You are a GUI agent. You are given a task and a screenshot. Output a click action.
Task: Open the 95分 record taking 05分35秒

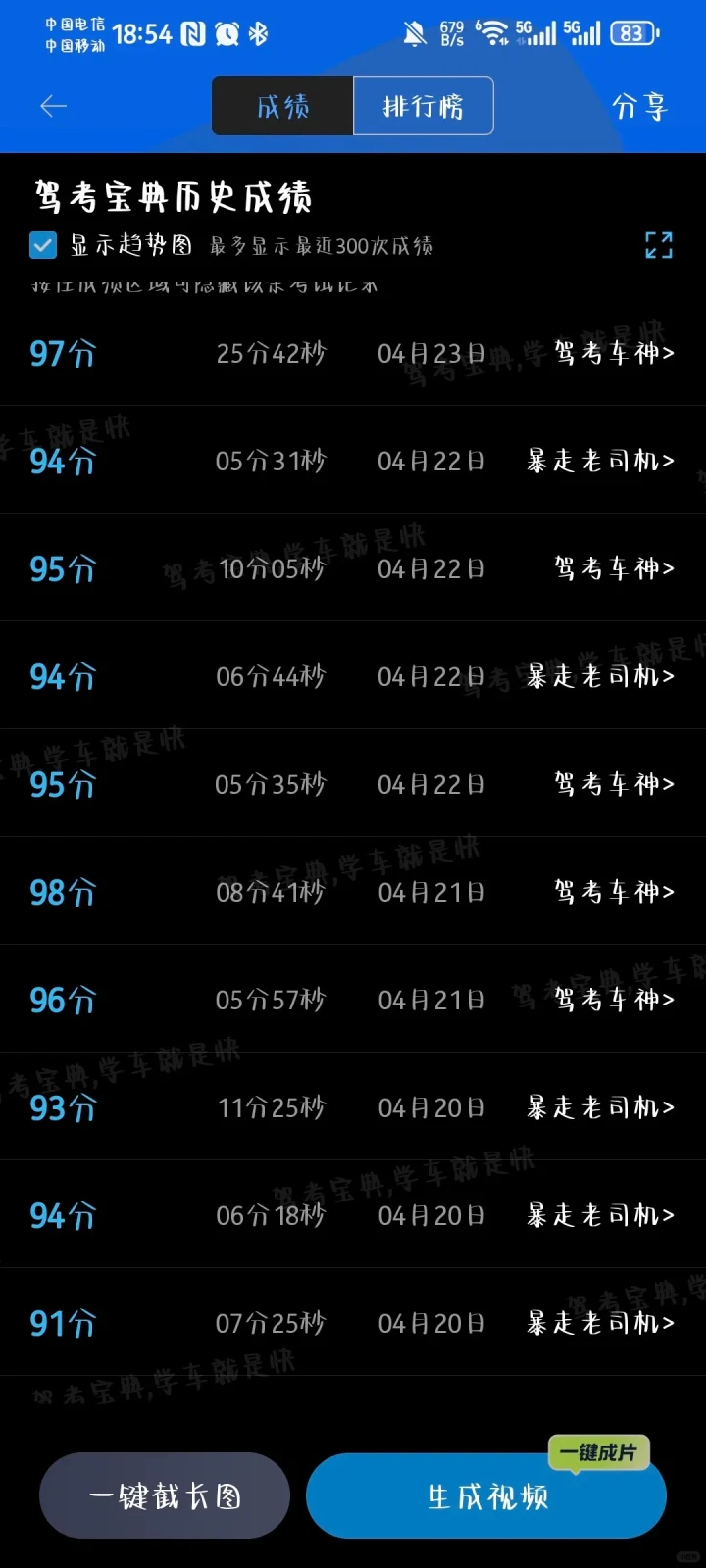tap(353, 784)
